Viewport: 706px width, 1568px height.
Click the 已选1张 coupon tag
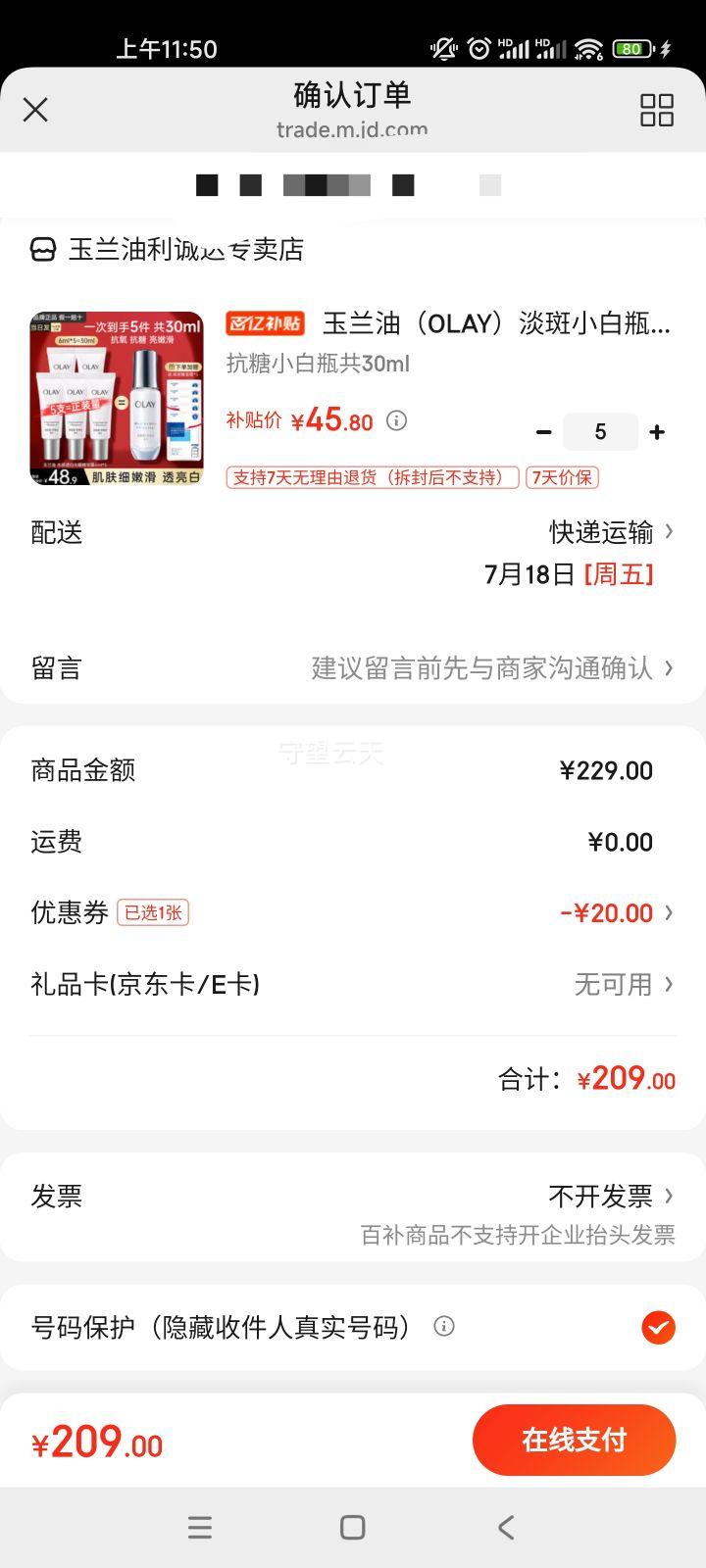(153, 912)
